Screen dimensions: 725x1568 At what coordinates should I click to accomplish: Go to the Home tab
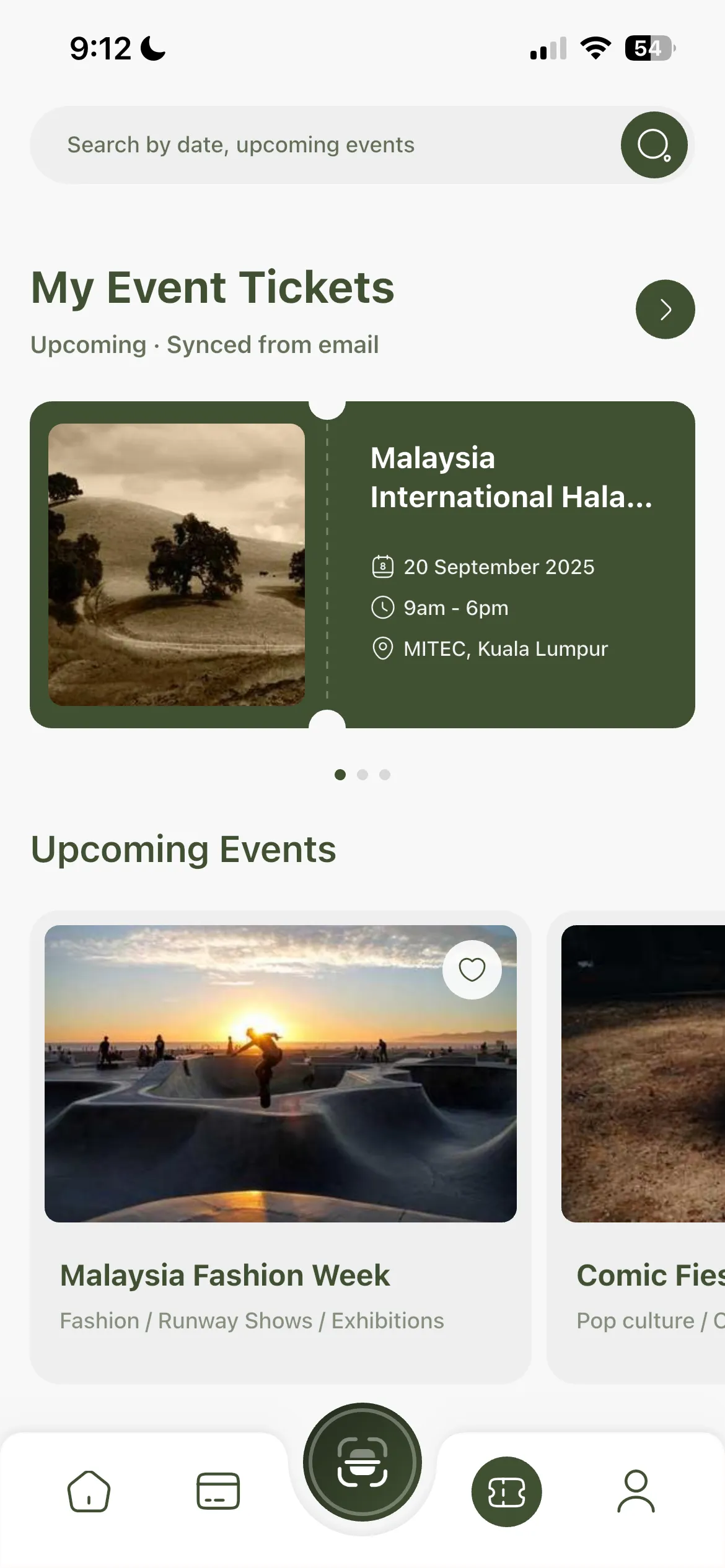coord(89,1491)
